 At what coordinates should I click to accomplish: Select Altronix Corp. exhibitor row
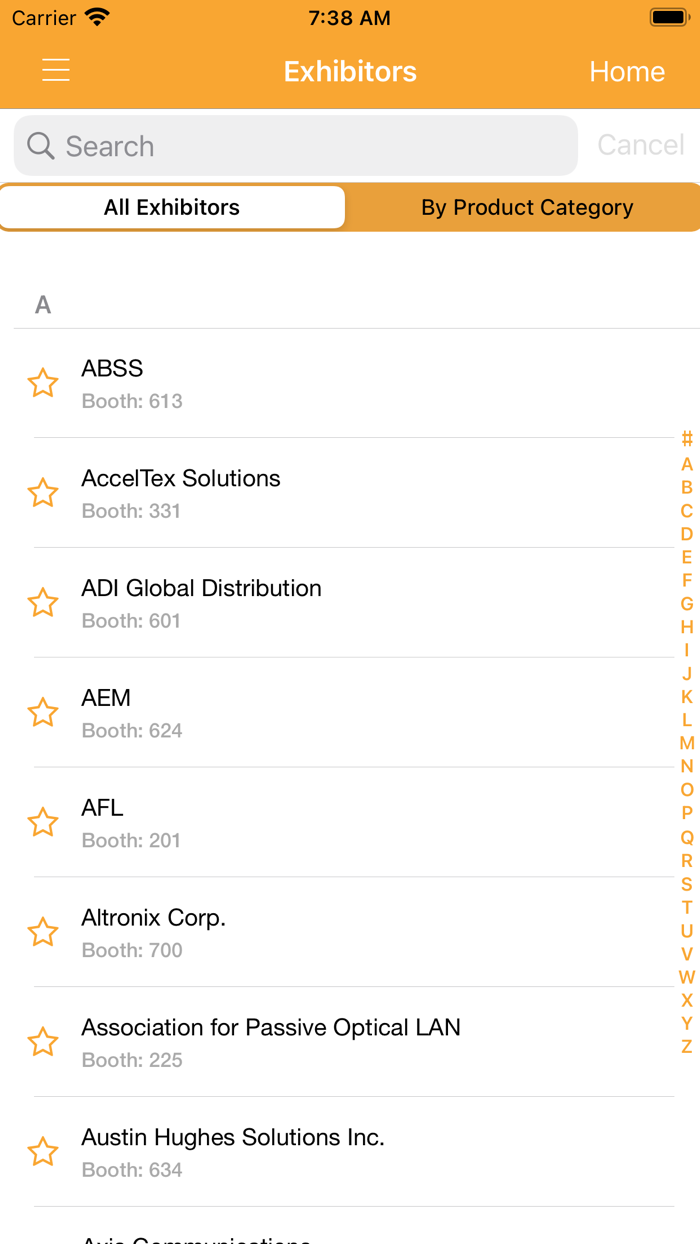tap(300, 933)
